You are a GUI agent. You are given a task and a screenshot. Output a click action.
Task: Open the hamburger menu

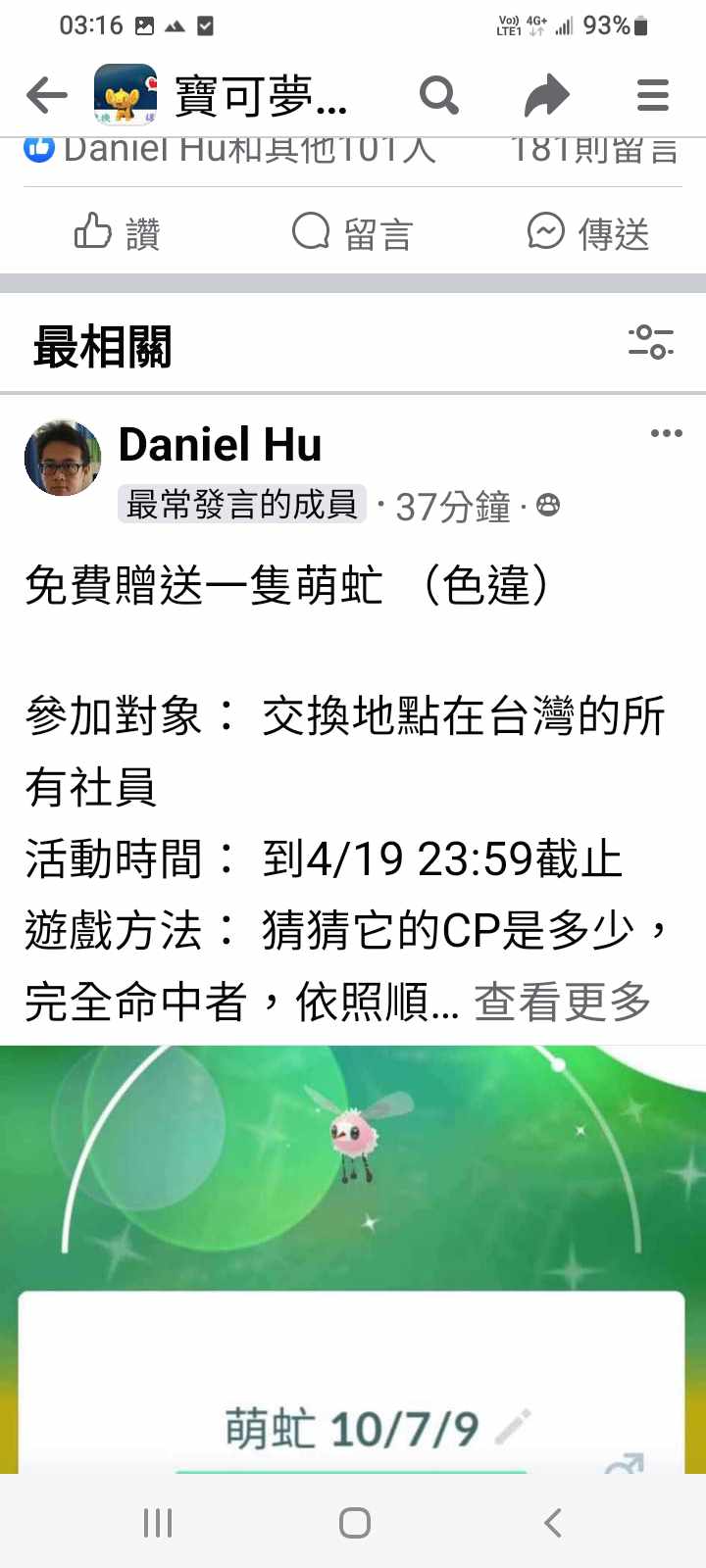(652, 95)
